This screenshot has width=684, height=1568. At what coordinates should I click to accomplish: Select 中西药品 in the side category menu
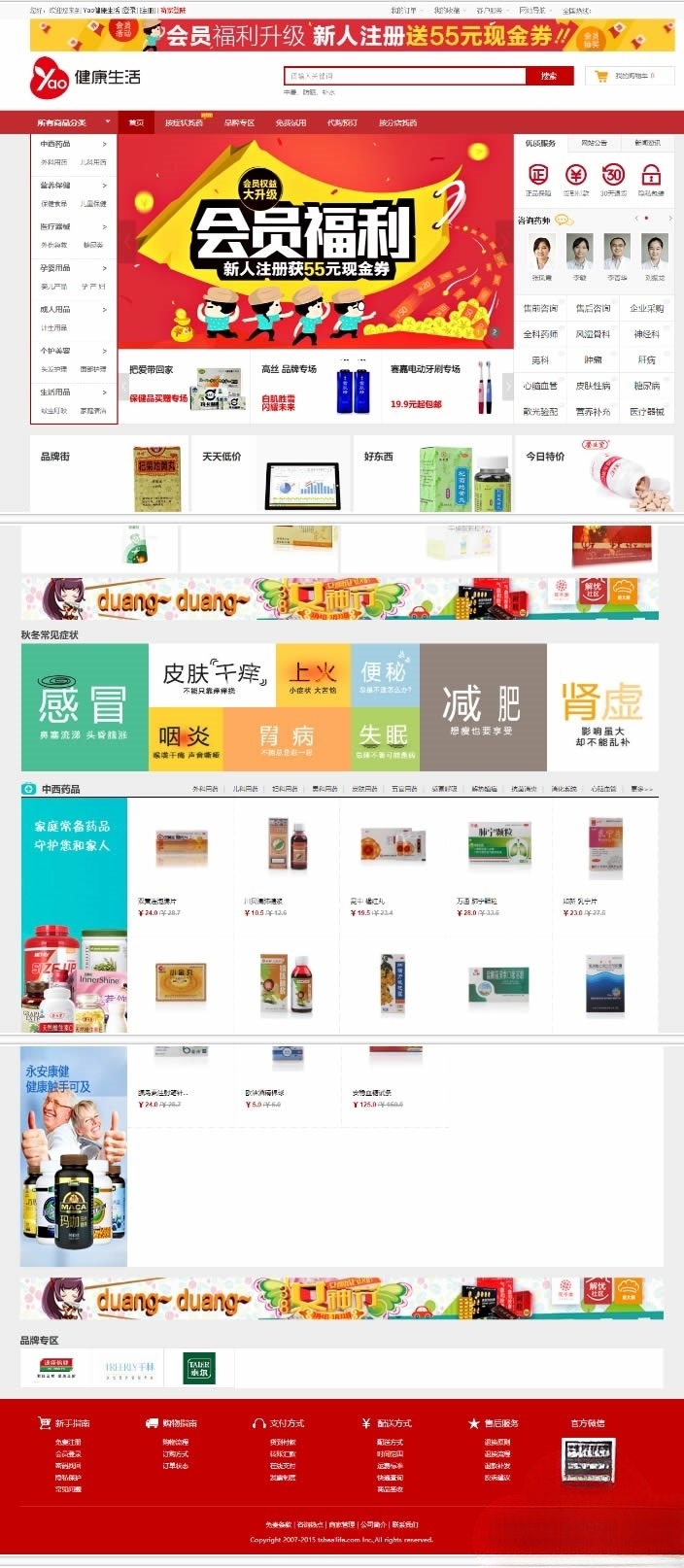tap(55, 144)
